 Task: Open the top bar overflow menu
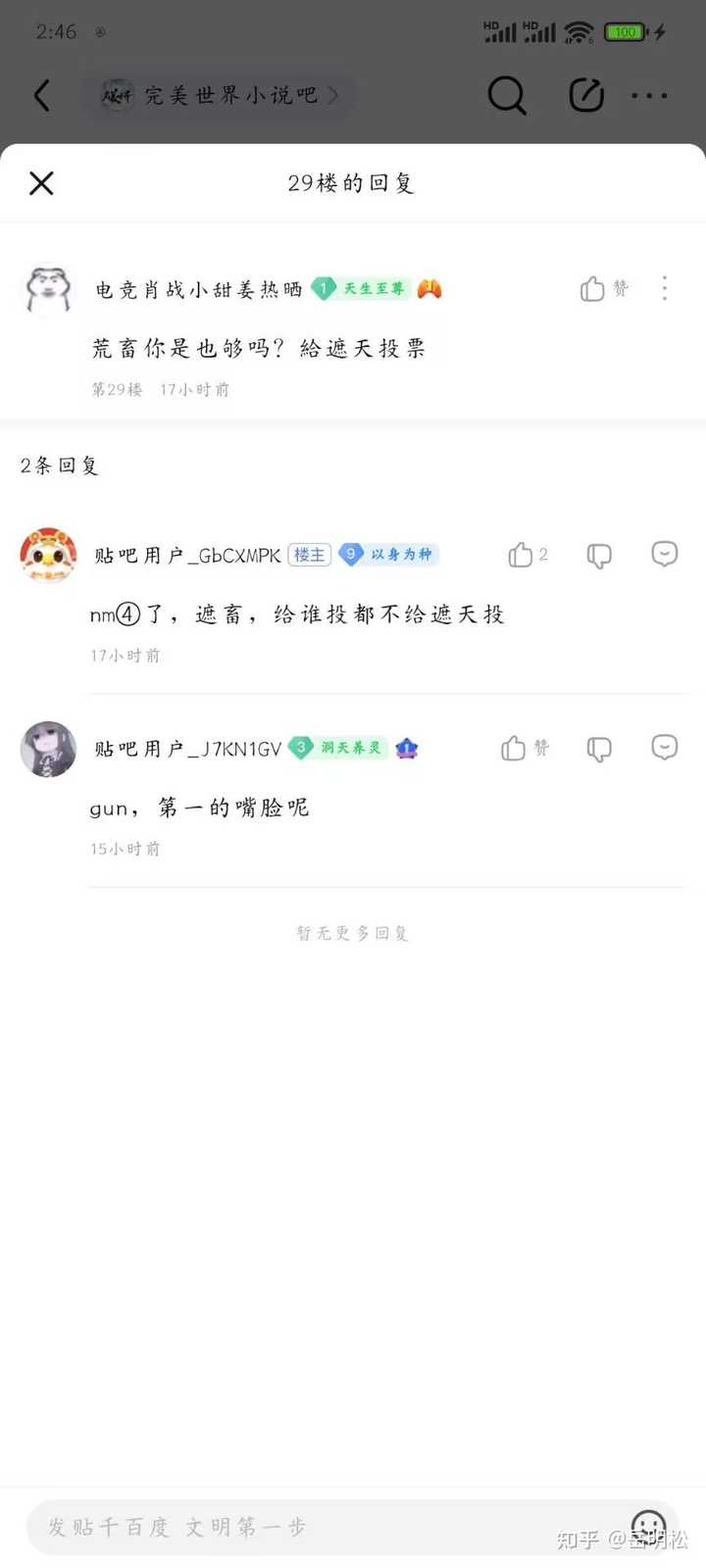point(649,96)
